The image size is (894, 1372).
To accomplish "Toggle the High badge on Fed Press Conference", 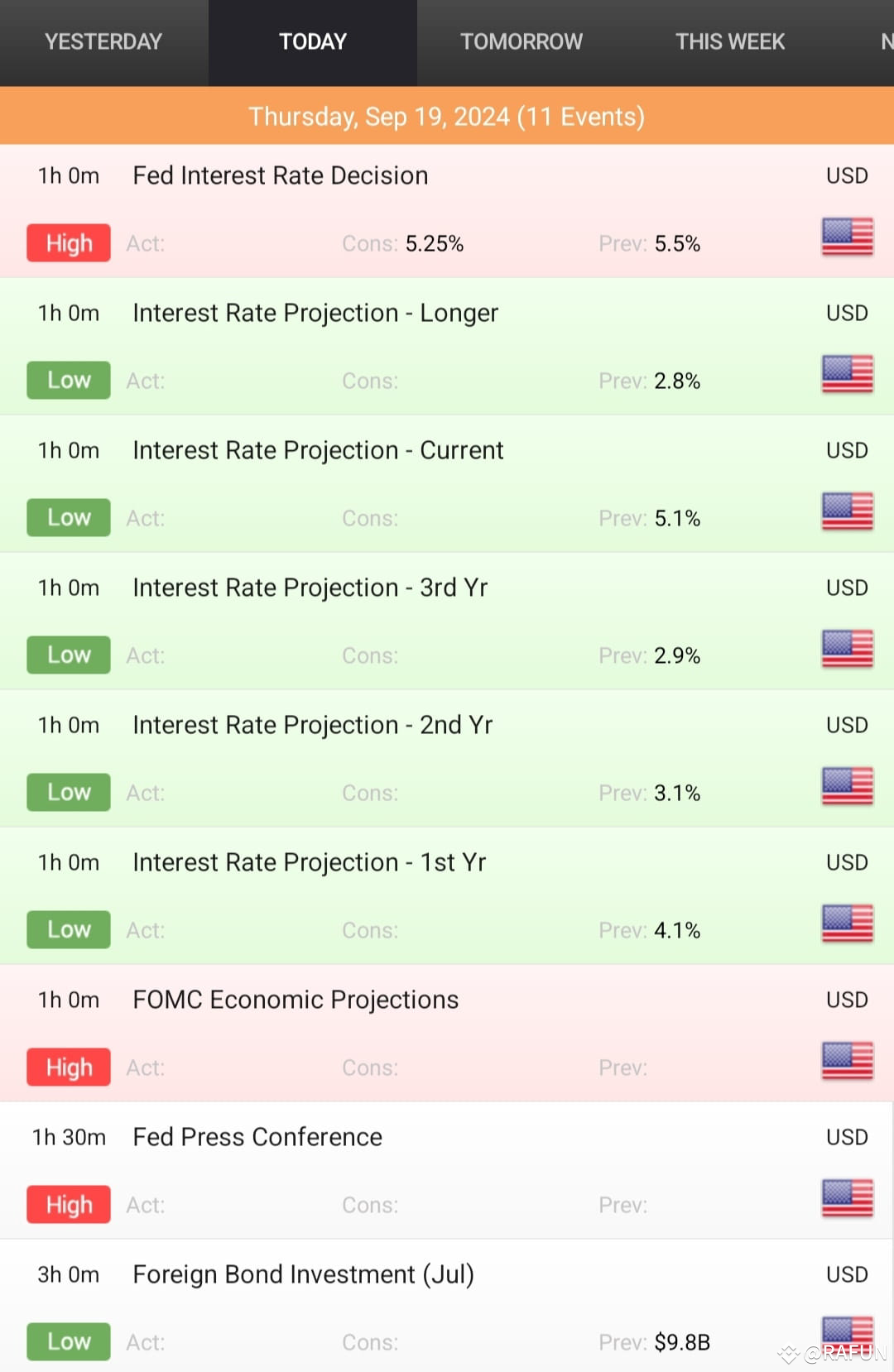I will tap(68, 1204).
